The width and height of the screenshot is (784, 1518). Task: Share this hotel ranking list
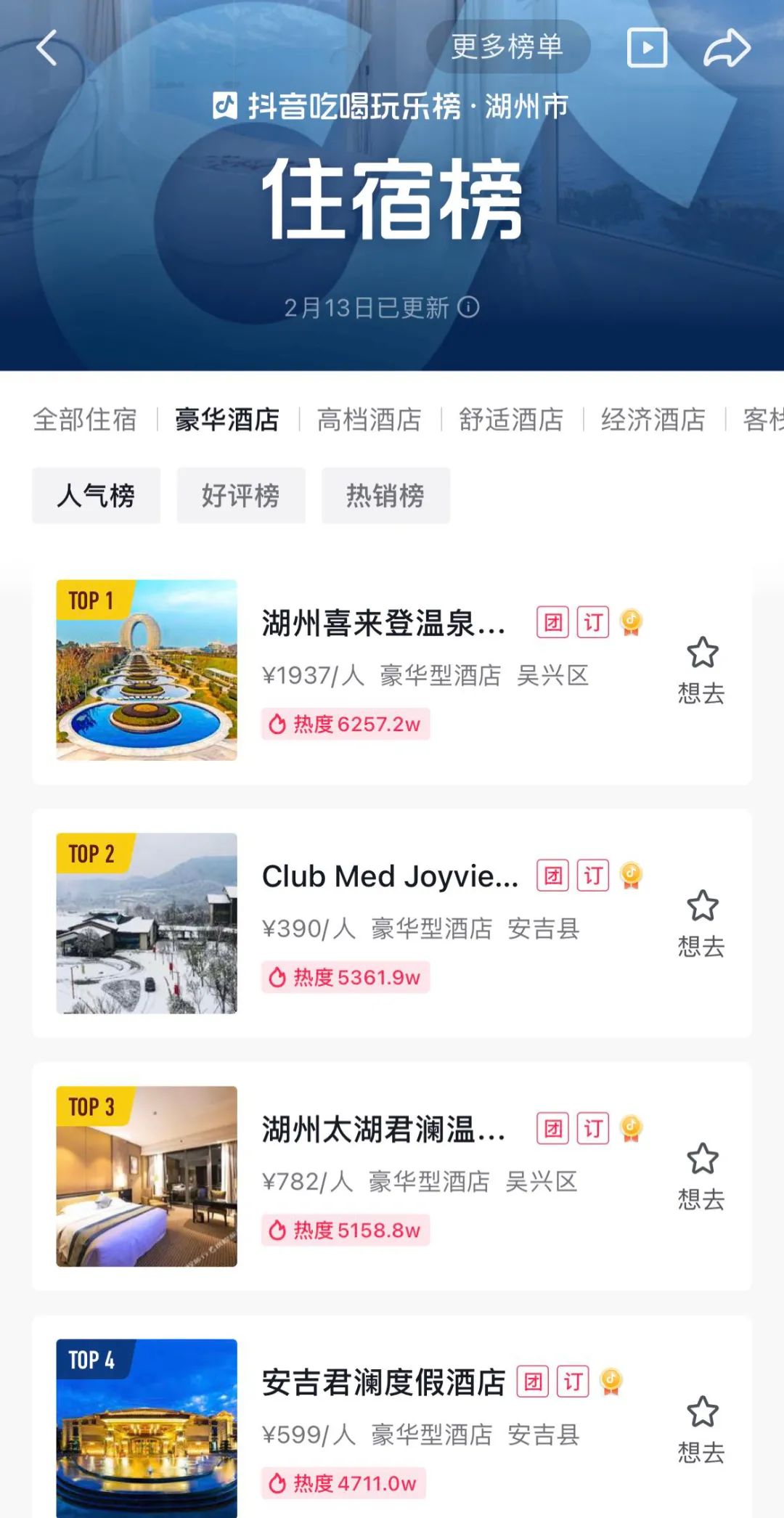click(x=727, y=48)
